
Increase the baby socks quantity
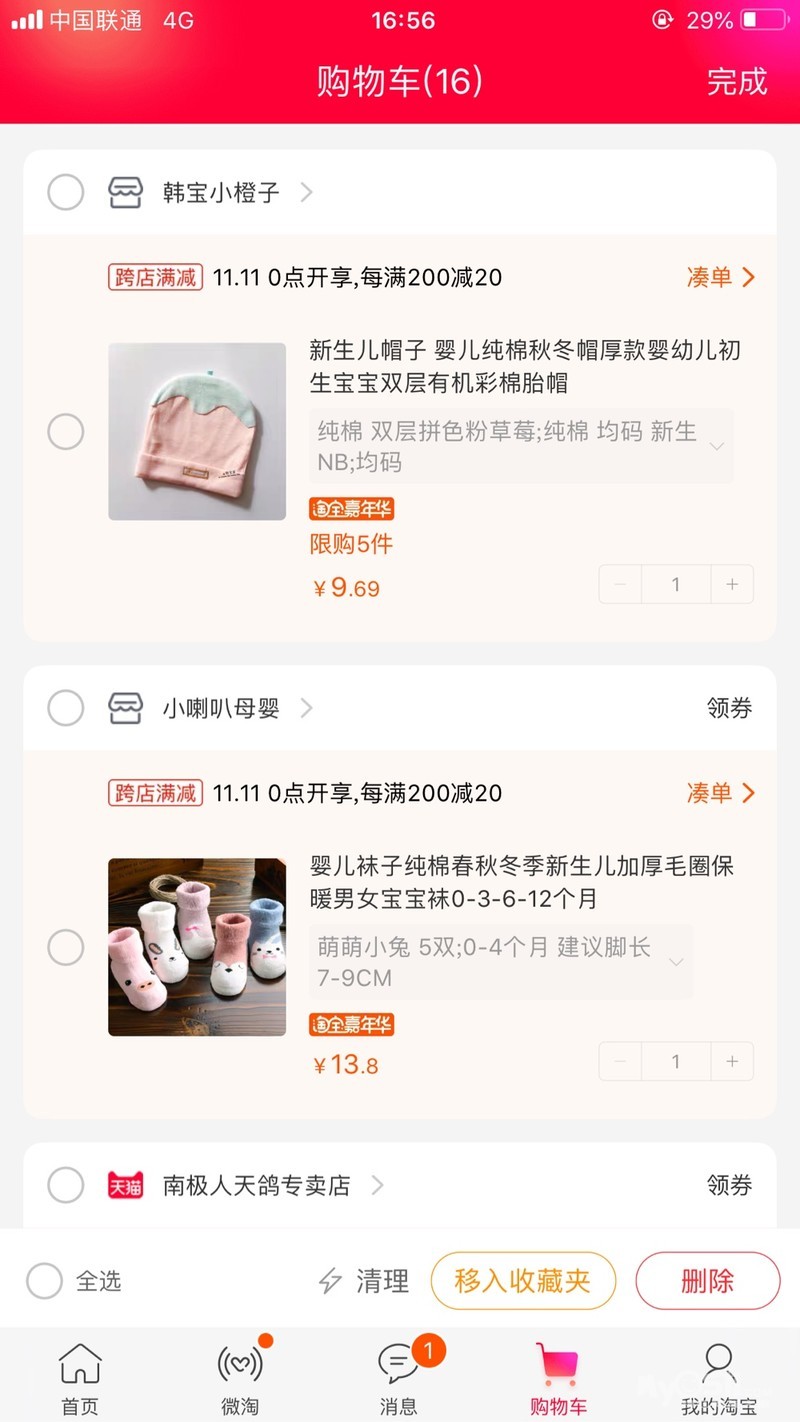[x=732, y=1062]
